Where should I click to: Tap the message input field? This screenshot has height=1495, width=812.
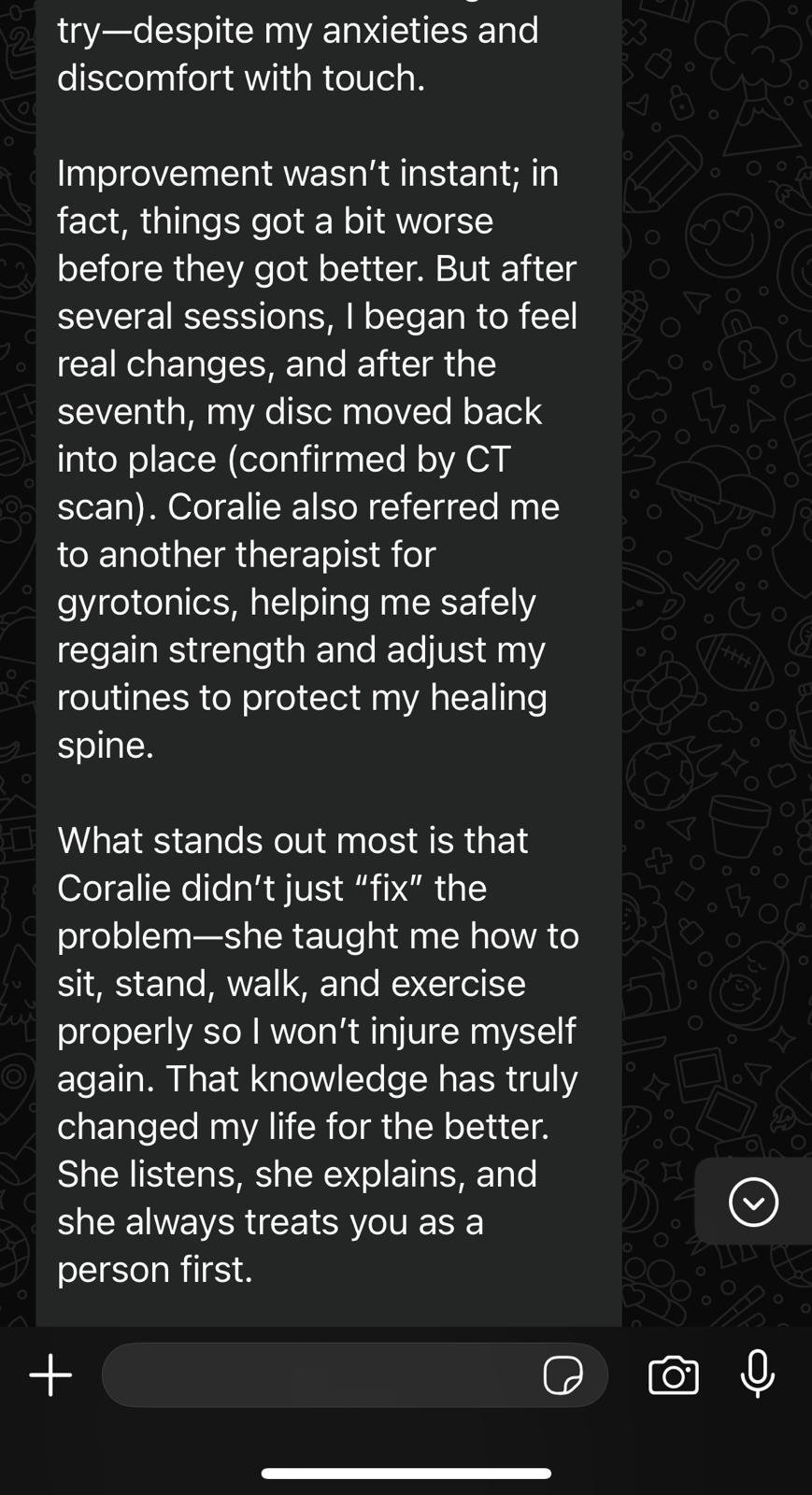tap(318, 1374)
